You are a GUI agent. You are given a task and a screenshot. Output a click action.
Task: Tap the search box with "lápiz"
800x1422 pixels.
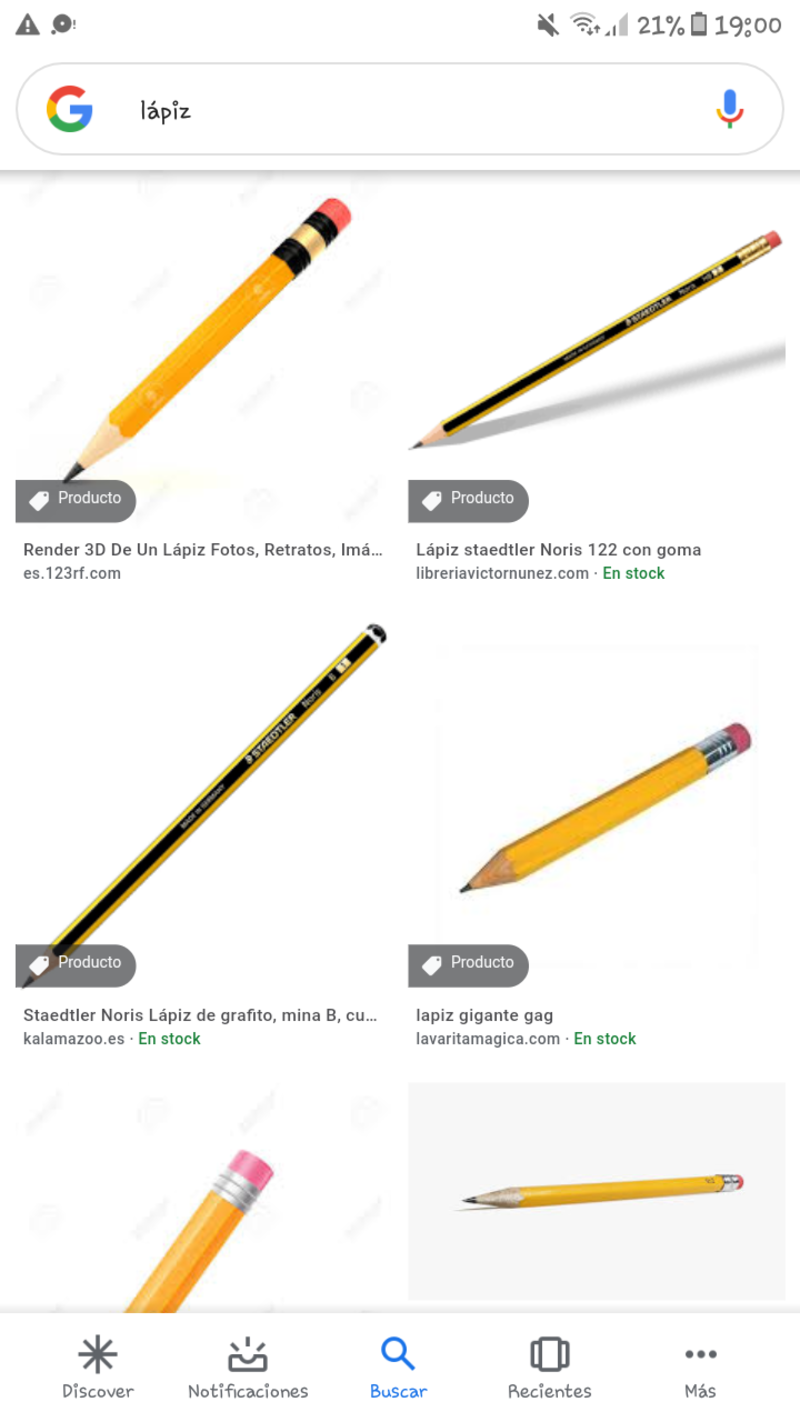[x=400, y=109]
